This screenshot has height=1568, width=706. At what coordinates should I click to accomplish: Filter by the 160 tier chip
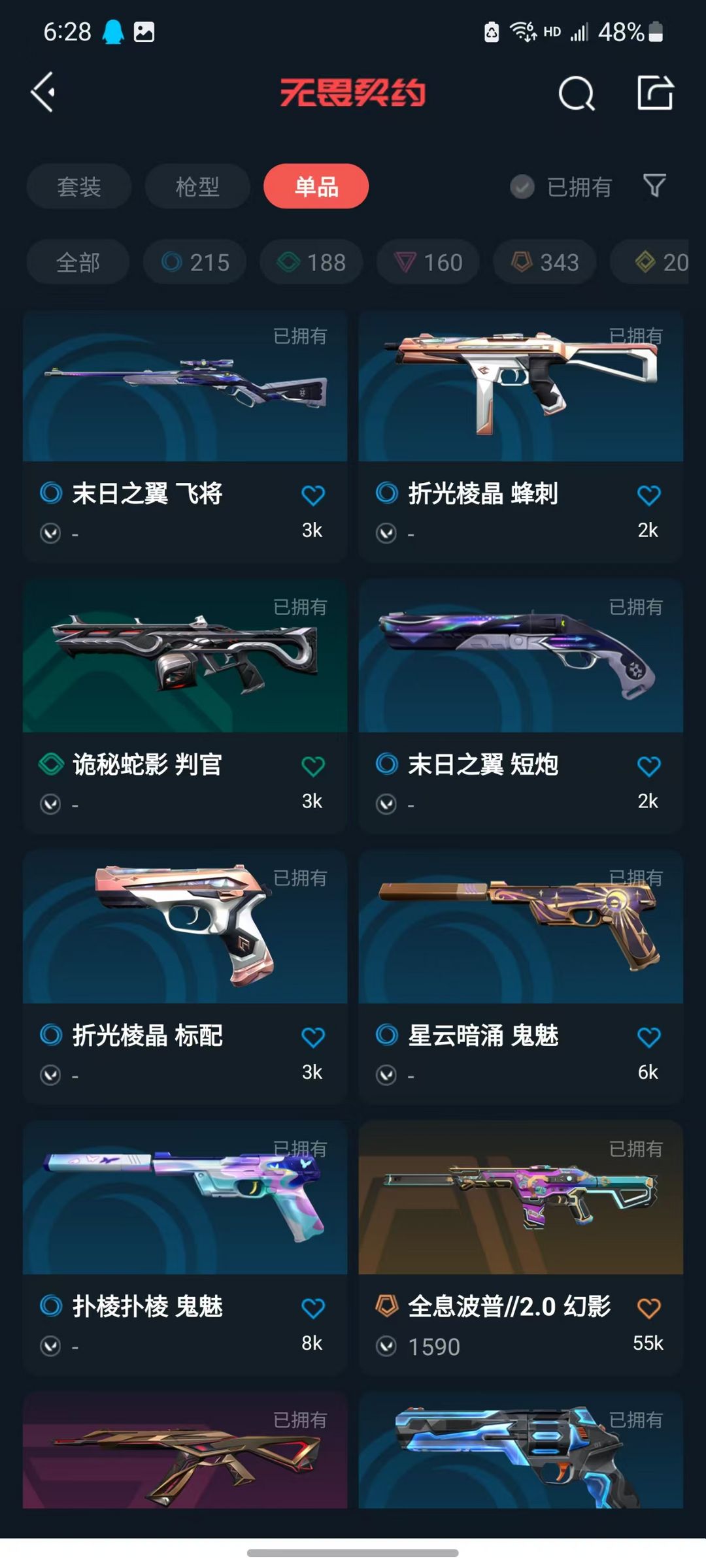coord(428,262)
